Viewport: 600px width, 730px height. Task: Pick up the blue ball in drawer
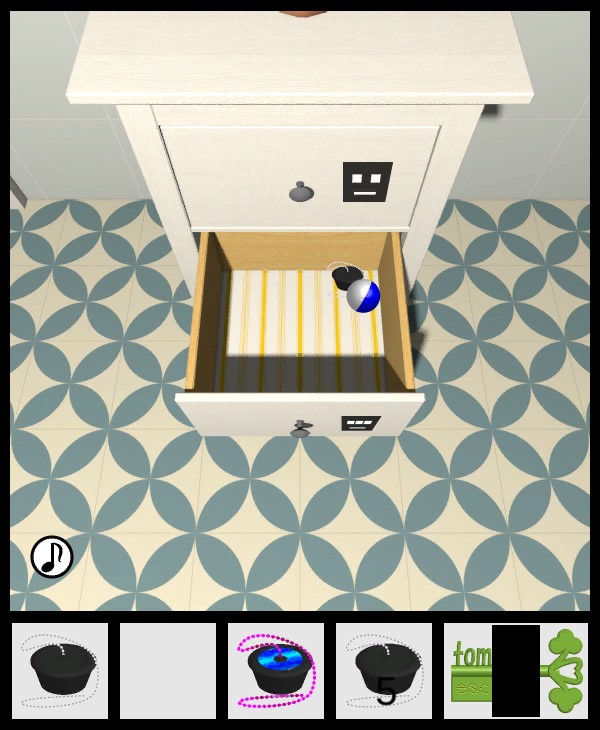[363, 295]
